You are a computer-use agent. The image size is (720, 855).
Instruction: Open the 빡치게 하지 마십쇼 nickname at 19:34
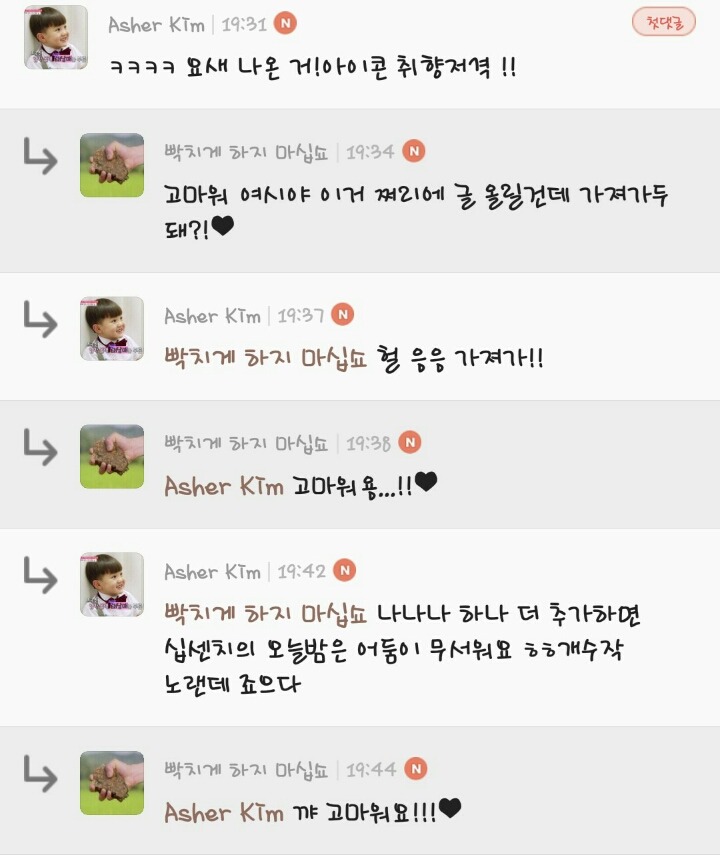pyautogui.click(x=246, y=152)
